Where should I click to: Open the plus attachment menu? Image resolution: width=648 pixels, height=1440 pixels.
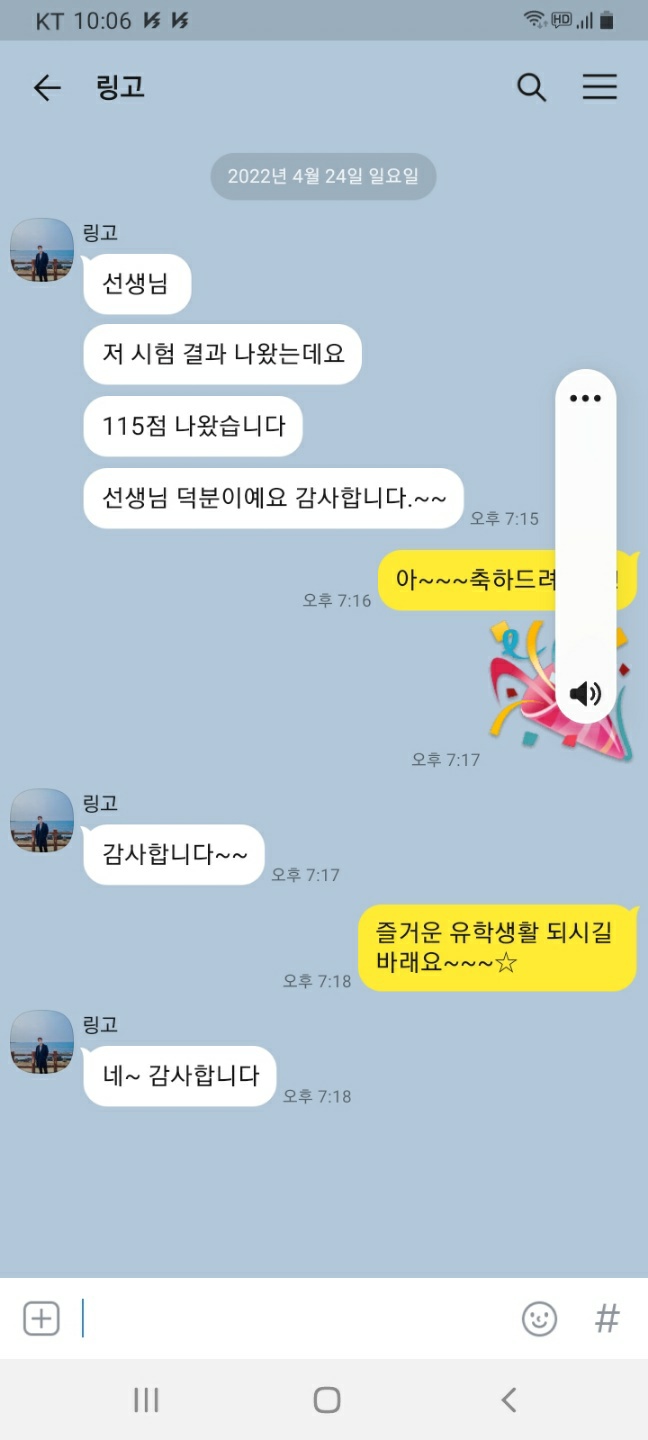[41, 1318]
